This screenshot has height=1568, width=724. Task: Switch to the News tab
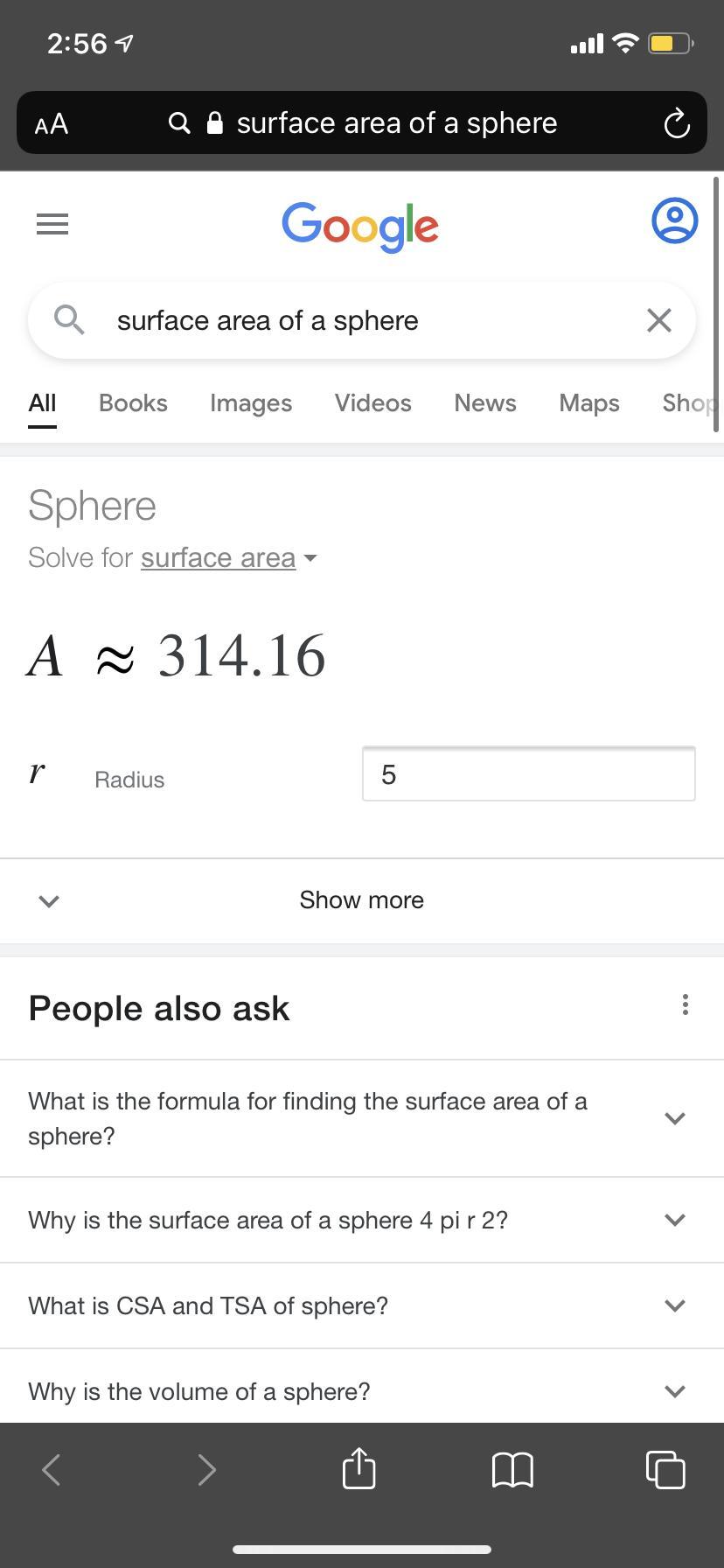point(484,403)
